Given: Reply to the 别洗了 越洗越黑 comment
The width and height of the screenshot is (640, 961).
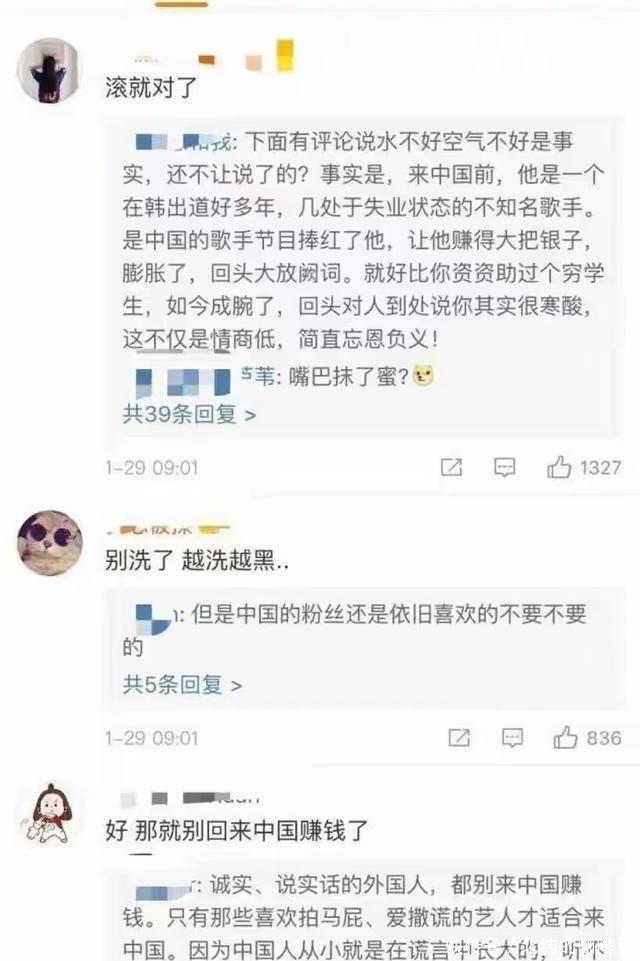Looking at the screenshot, I should pos(512,738).
